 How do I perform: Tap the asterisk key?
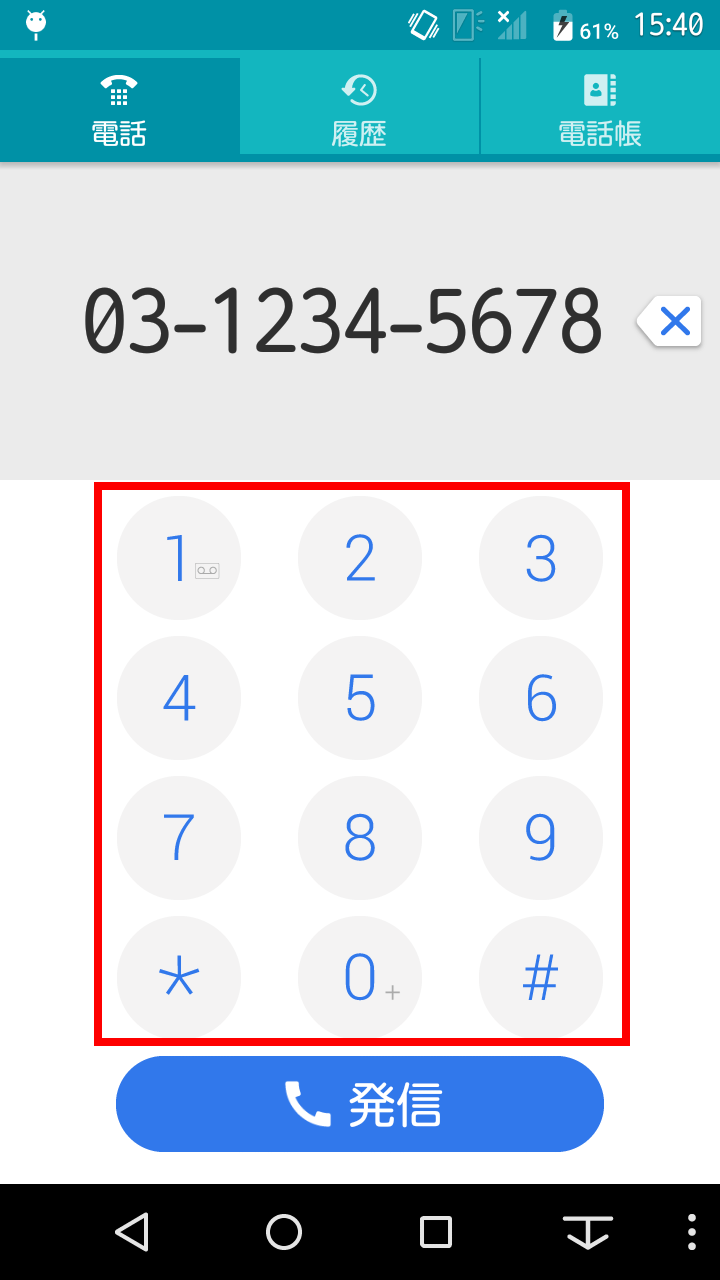(179, 978)
